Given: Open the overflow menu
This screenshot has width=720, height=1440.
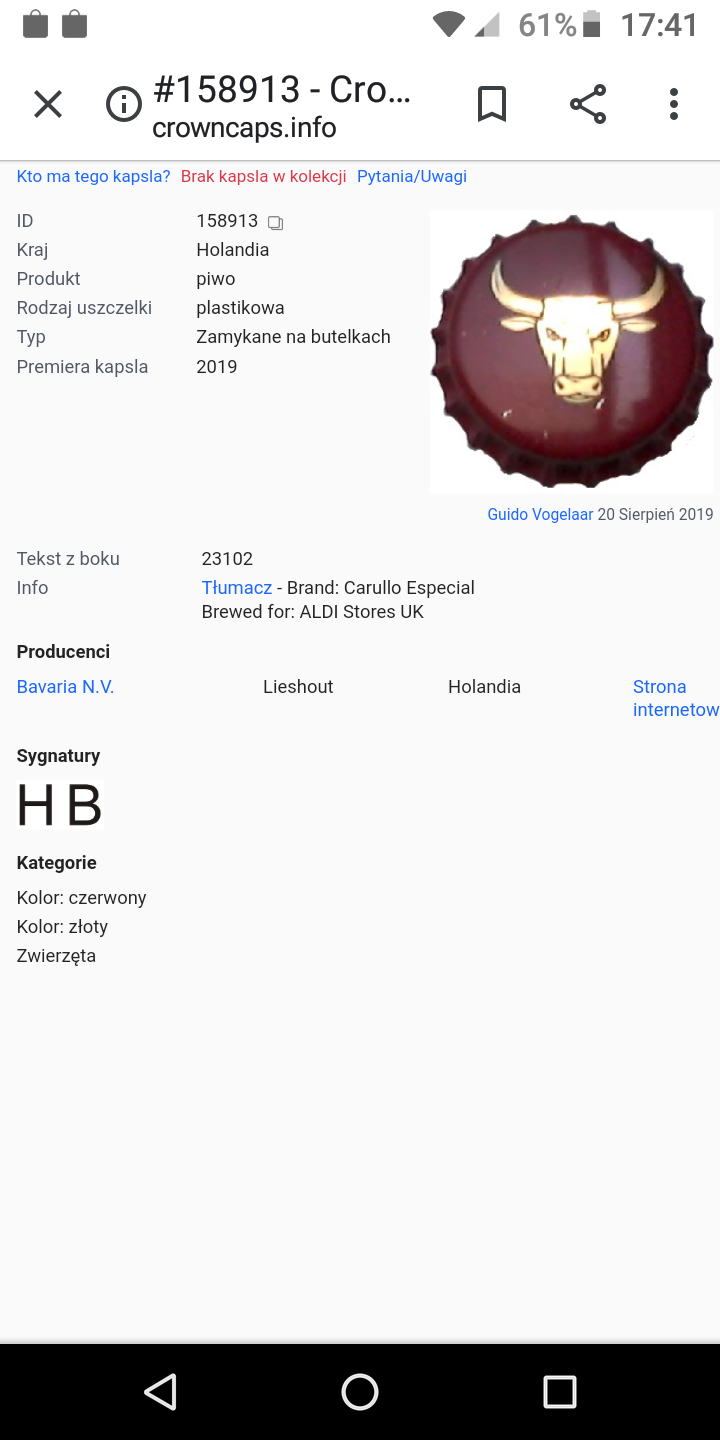Looking at the screenshot, I should tap(674, 104).
